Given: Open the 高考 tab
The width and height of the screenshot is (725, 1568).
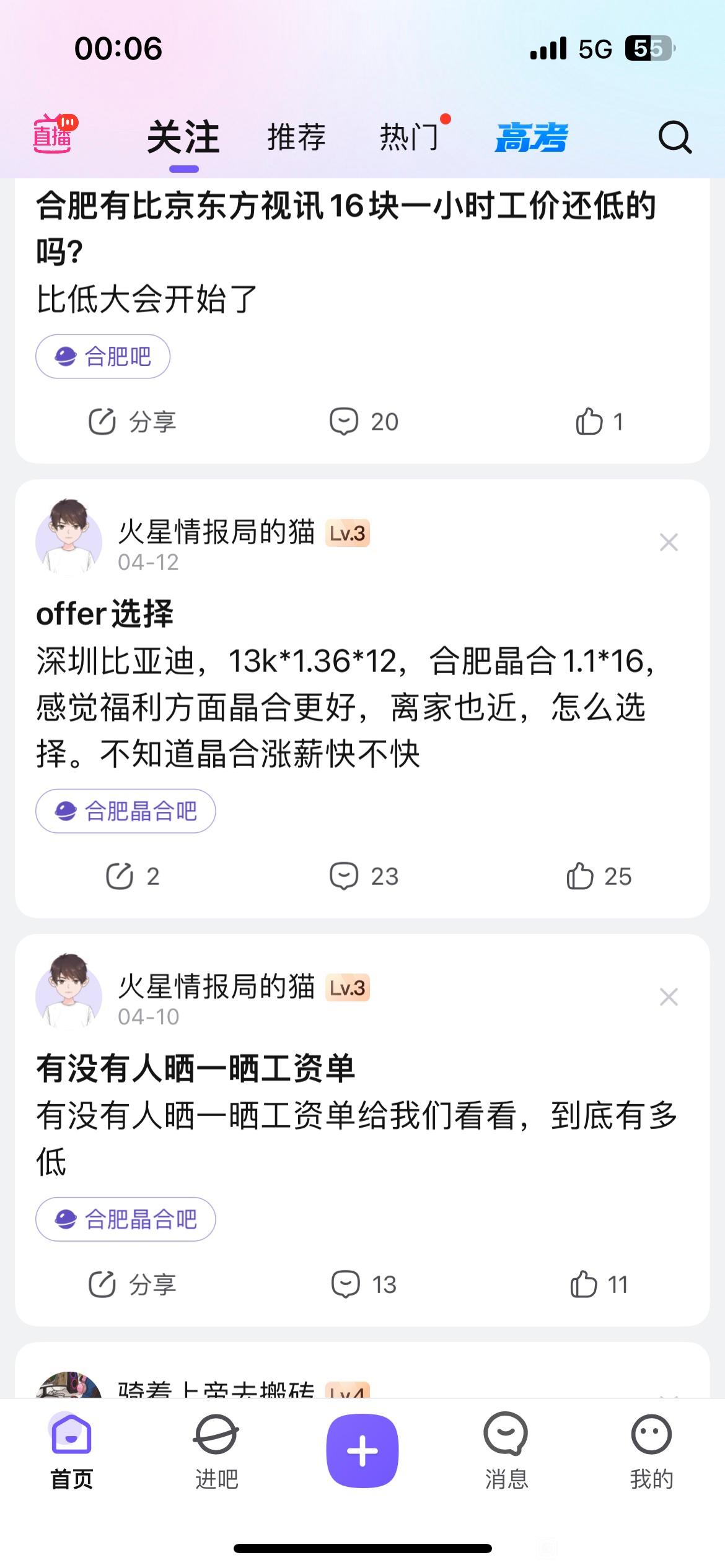Looking at the screenshot, I should 531,137.
